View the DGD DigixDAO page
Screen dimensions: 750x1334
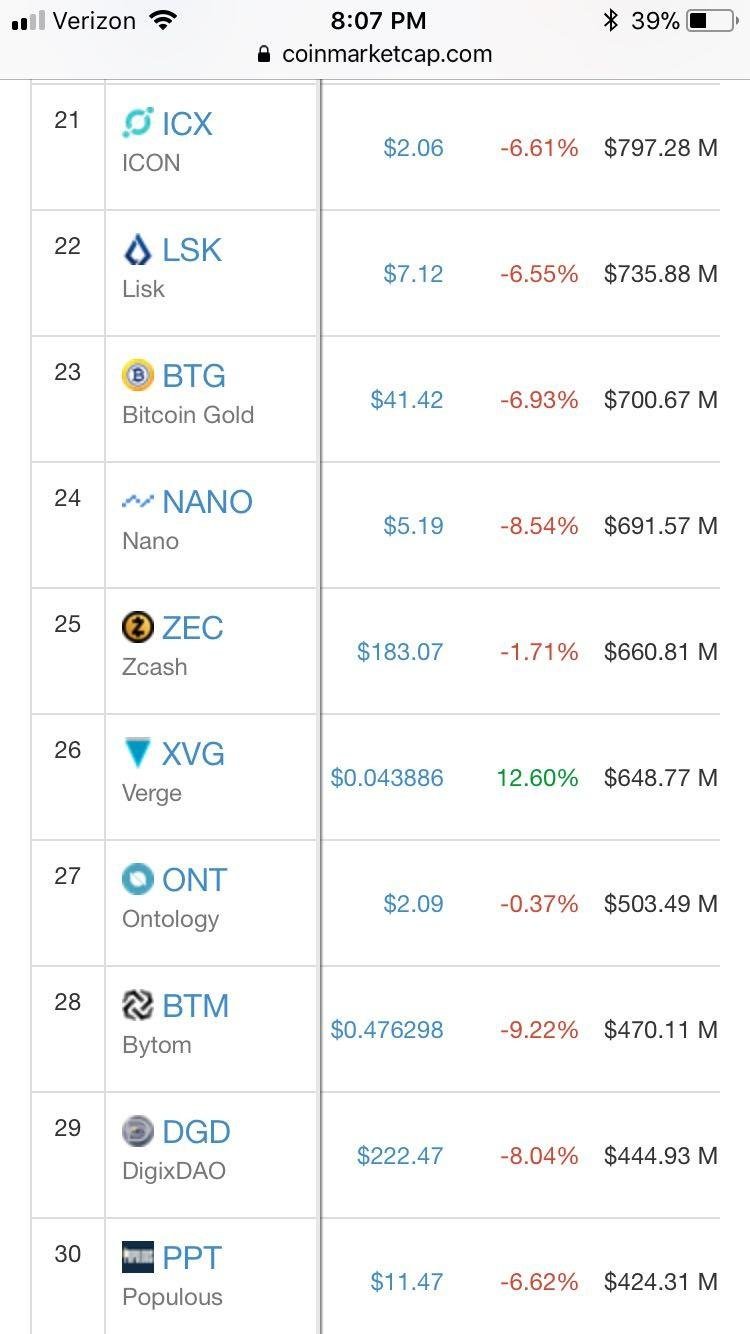pyautogui.click(x=196, y=1132)
